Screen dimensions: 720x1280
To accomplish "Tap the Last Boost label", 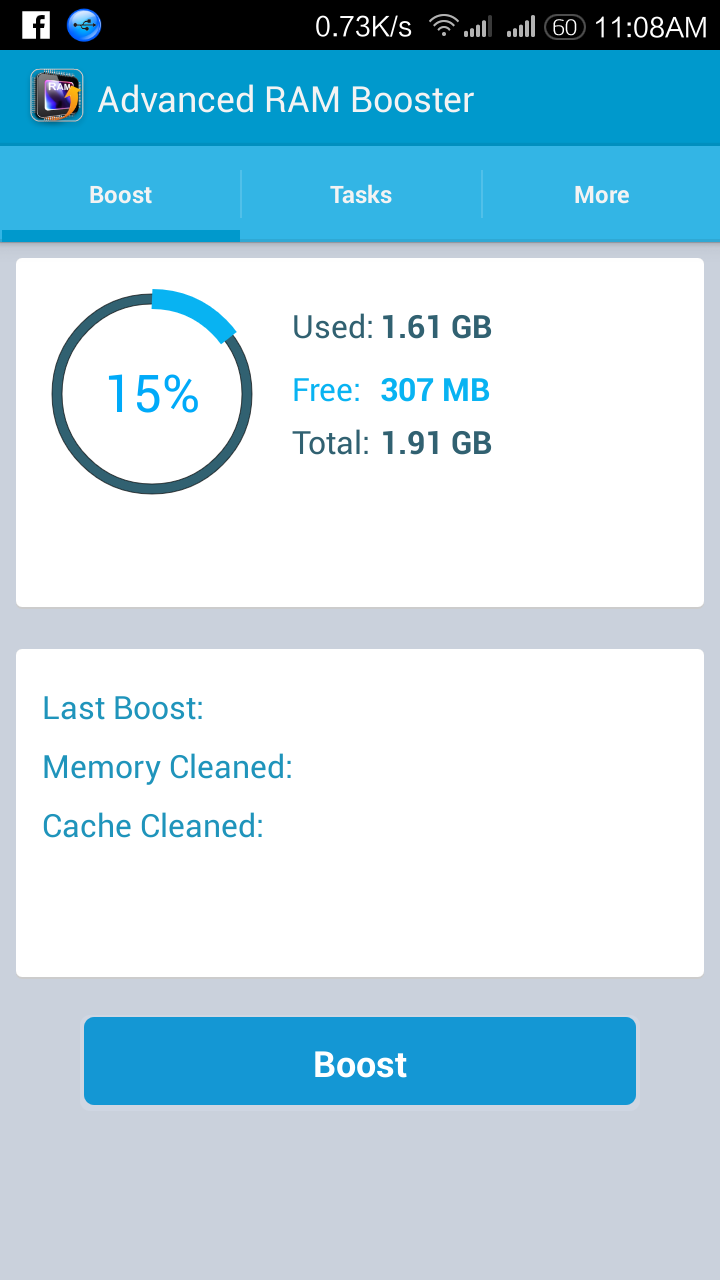I will [x=122, y=708].
